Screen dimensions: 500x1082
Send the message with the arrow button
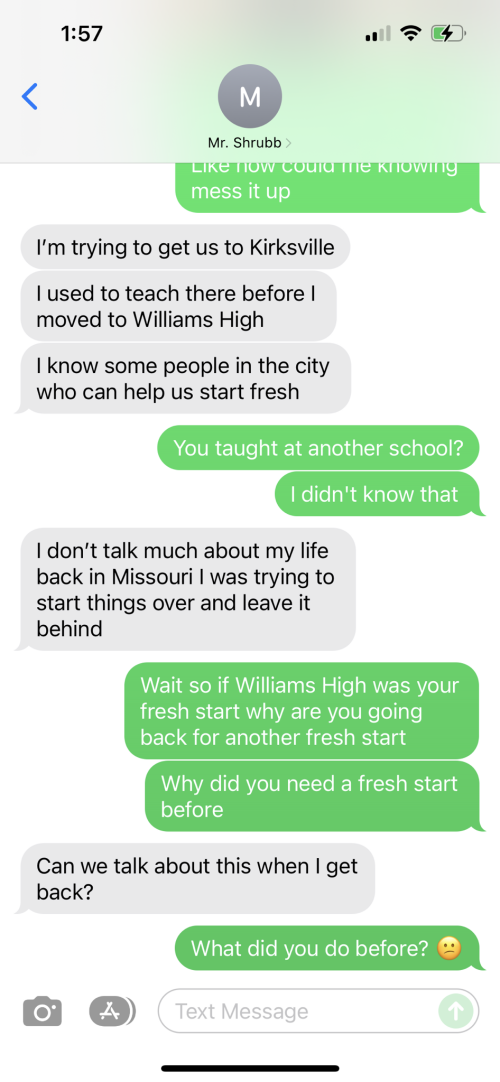click(456, 1011)
